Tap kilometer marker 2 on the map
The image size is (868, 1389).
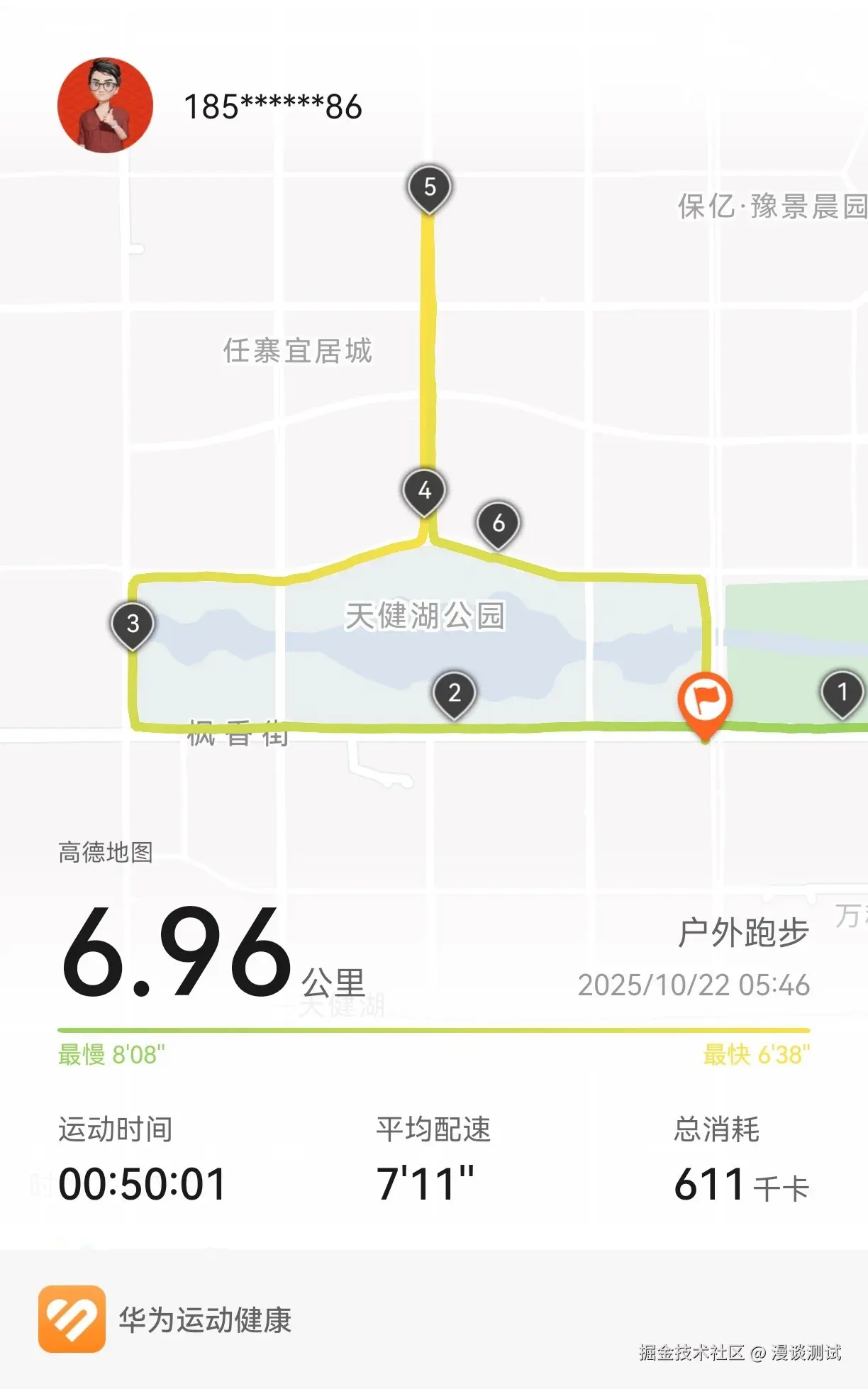[x=455, y=694]
